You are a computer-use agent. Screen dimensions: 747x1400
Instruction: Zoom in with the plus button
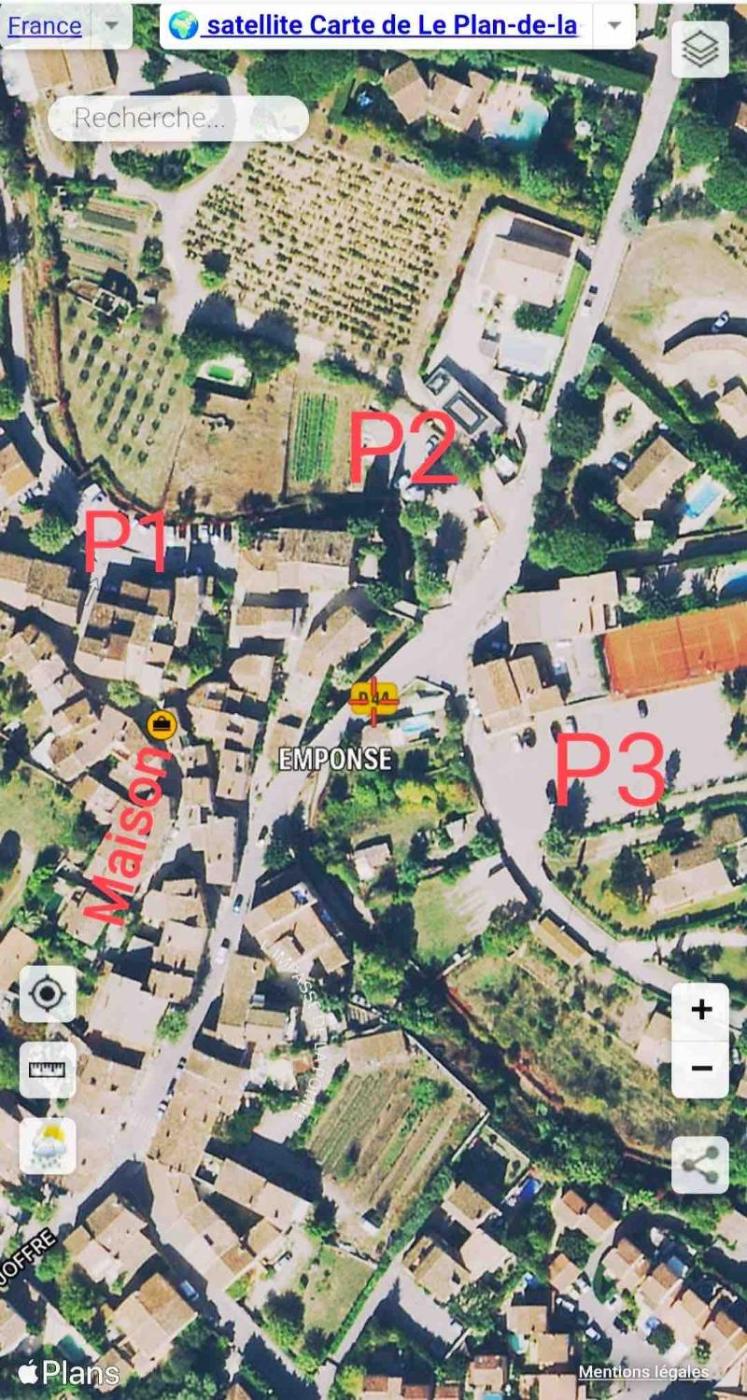click(x=701, y=1009)
